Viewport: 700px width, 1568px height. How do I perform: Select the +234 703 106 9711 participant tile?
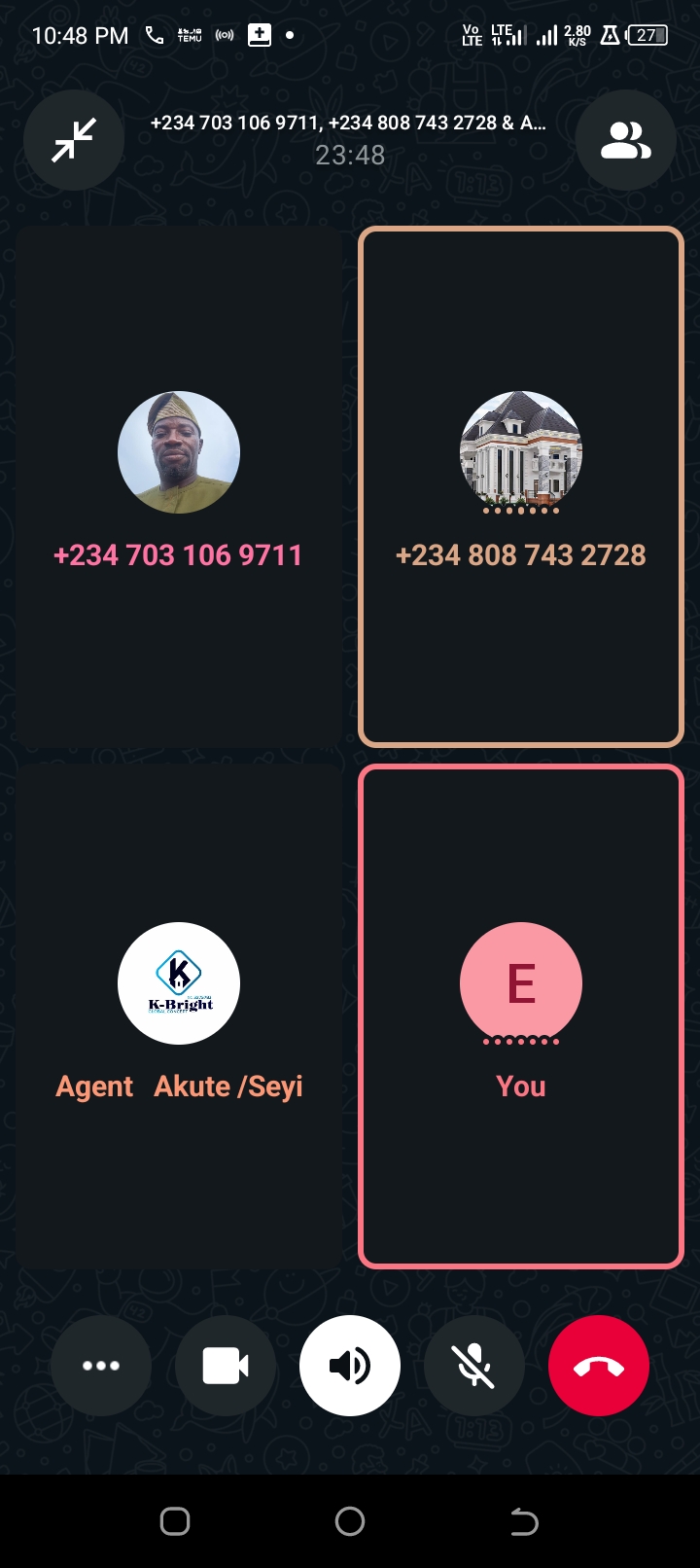coord(179,487)
